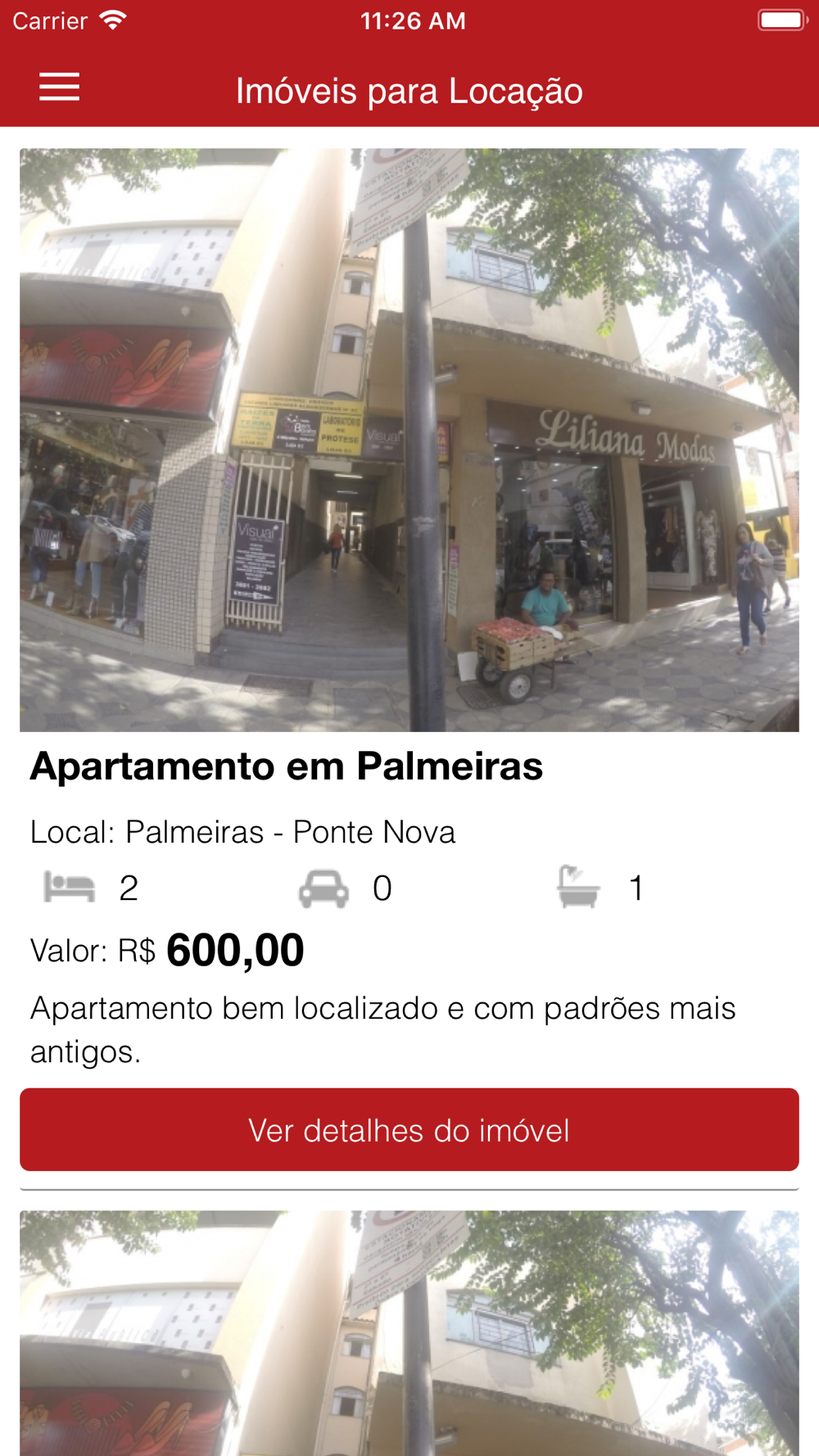Screen dimensions: 819x1456
Task: Tap 'Ver detalhes do imóvel' button
Action: [x=409, y=1129]
